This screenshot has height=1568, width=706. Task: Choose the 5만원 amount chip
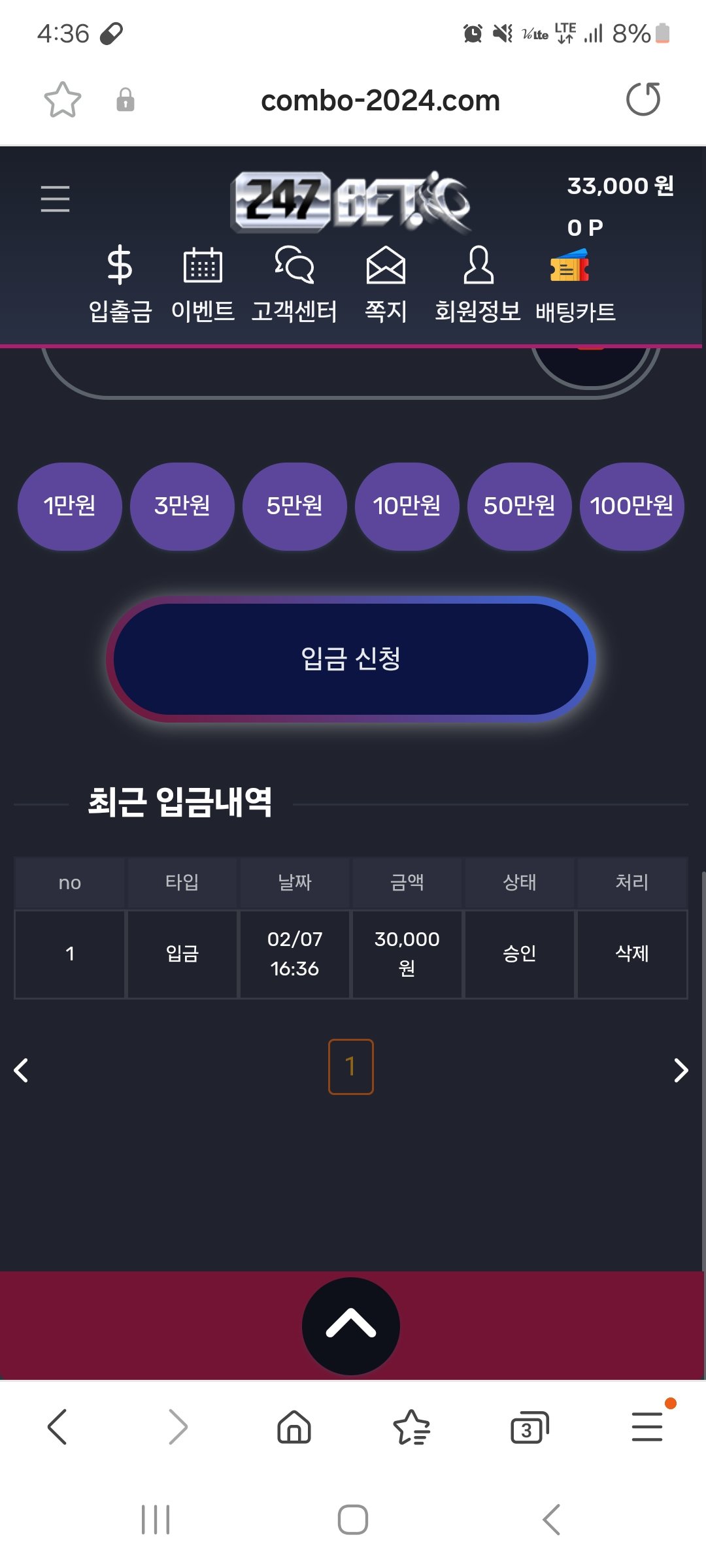(x=295, y=506)
